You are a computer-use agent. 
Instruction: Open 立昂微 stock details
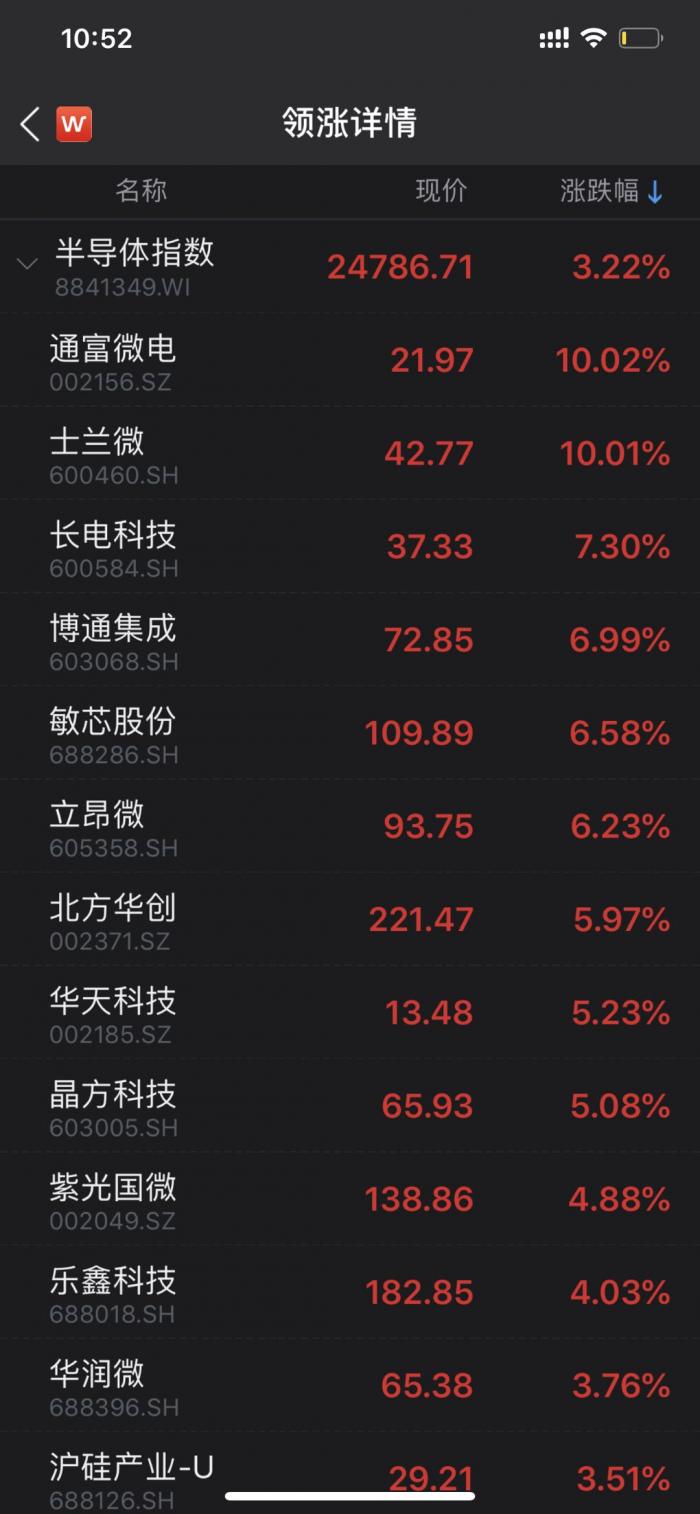[350, 826]
